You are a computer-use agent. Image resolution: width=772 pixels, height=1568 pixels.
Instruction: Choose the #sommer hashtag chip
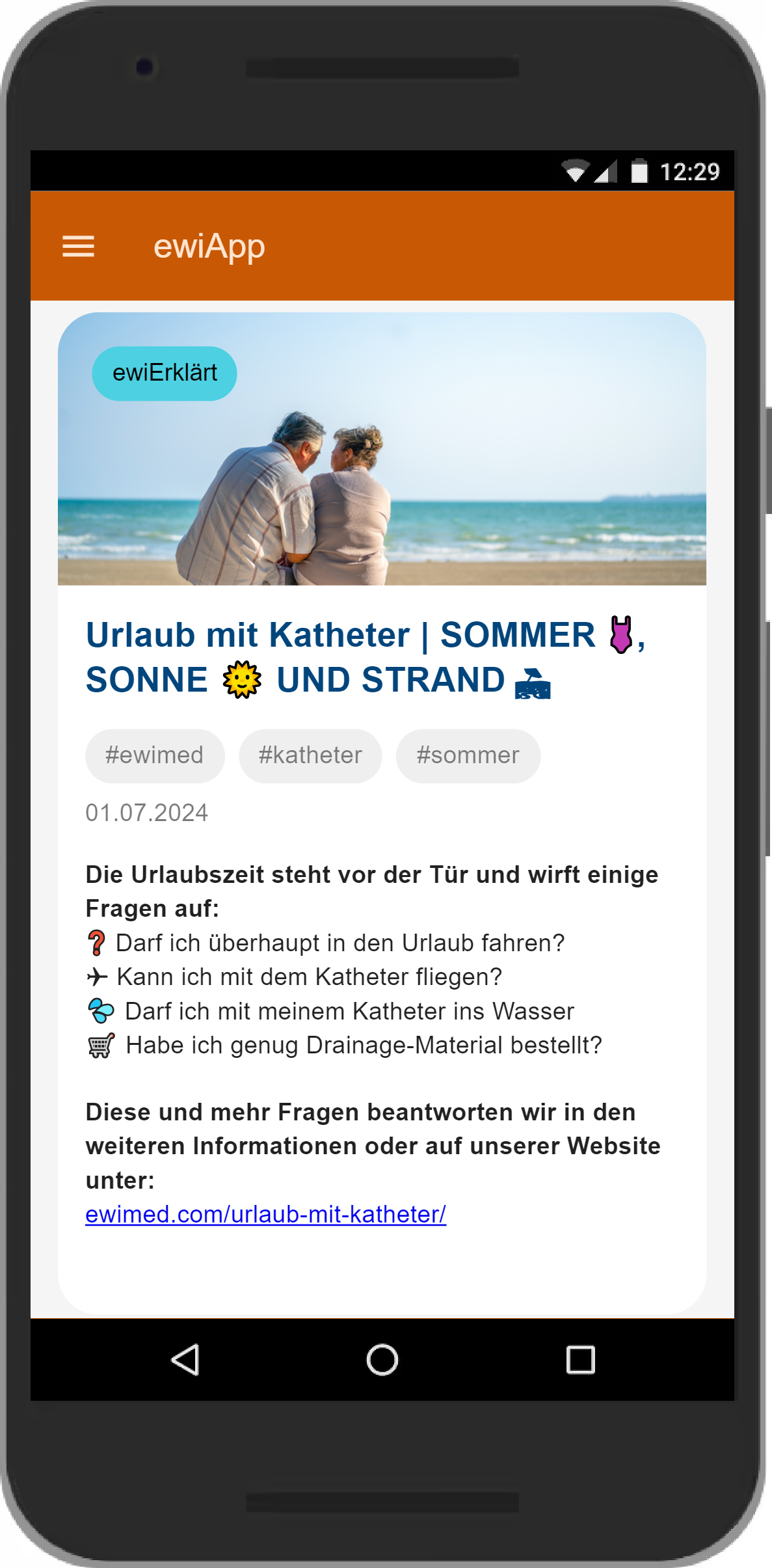point(468,755)
